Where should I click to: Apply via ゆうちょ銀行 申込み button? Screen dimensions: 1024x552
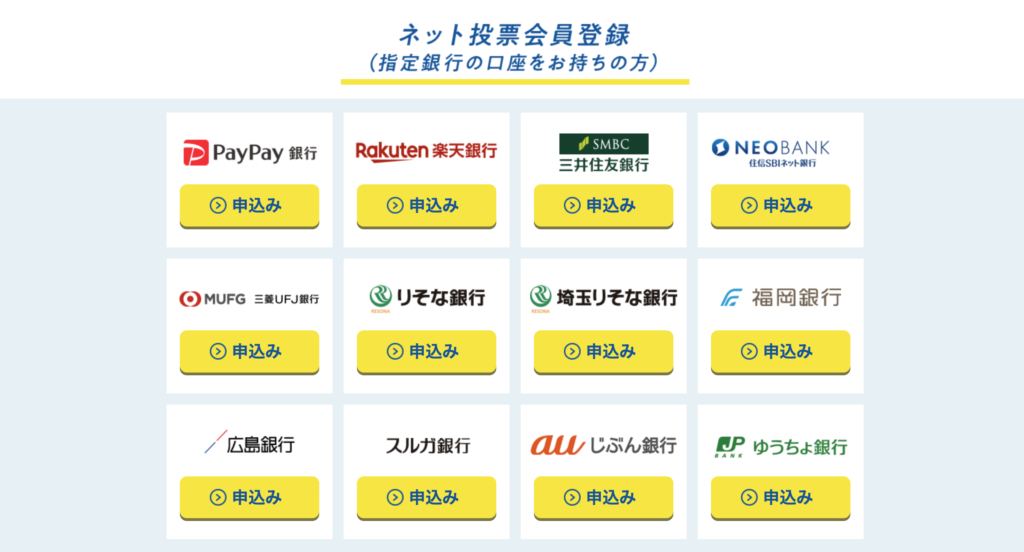tap(780, 497)
